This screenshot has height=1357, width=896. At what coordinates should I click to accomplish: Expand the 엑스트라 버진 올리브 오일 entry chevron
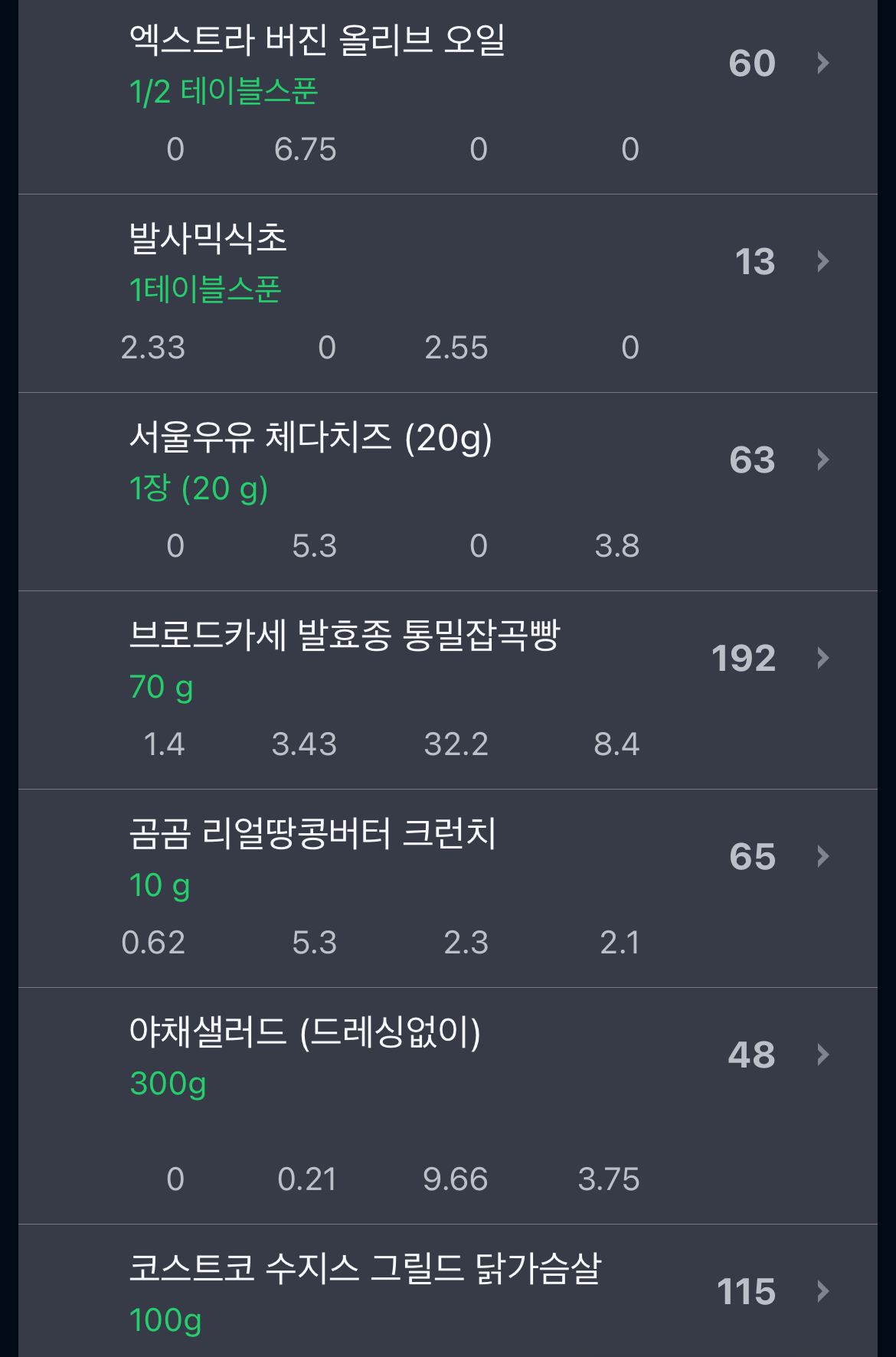pos(824,64)
